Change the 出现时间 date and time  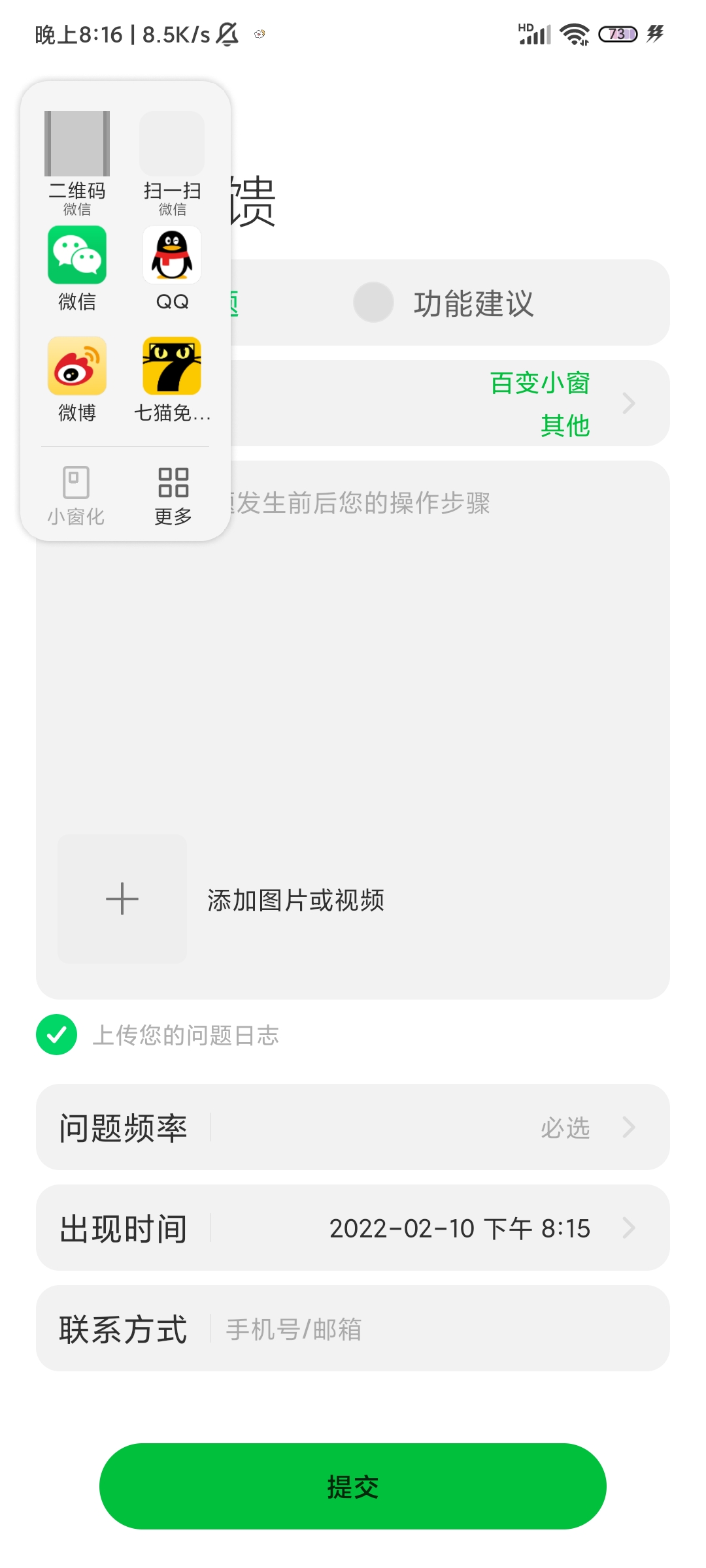pyautogui.click(x=353, y=1228)
